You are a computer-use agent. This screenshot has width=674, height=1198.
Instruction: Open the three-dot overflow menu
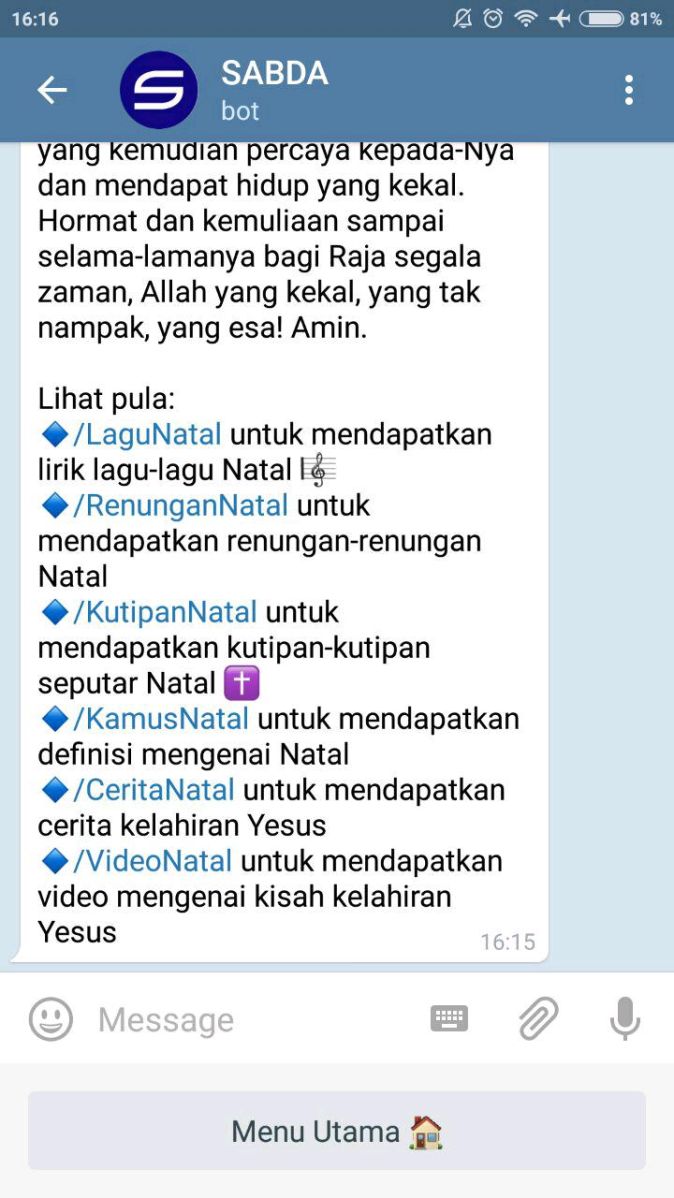pyautogui.click(x=628, y=90)
